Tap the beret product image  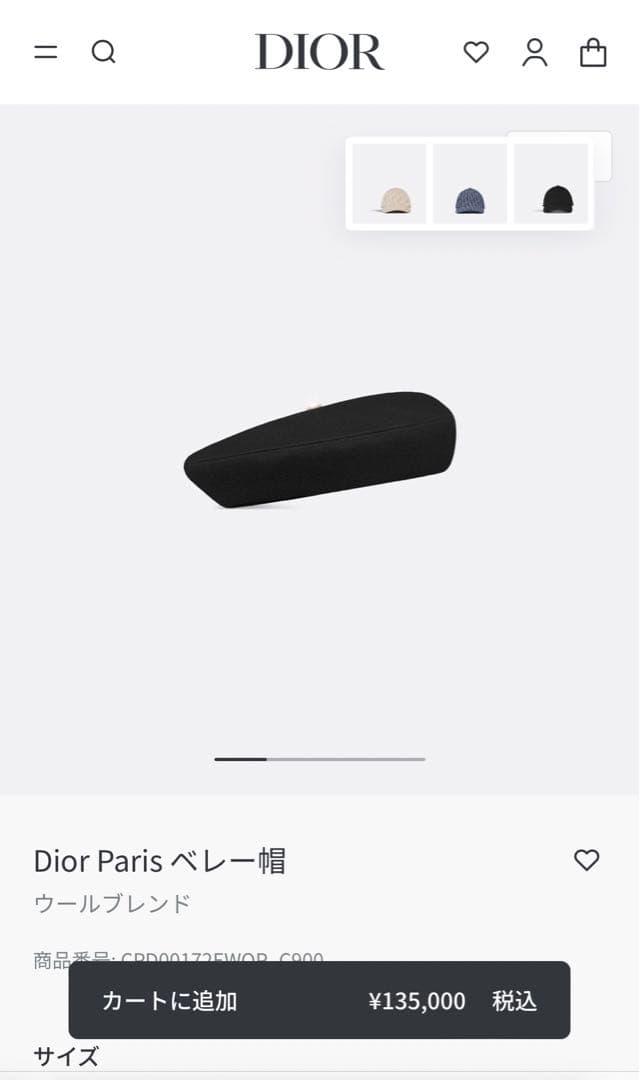(x=320, y=450)
